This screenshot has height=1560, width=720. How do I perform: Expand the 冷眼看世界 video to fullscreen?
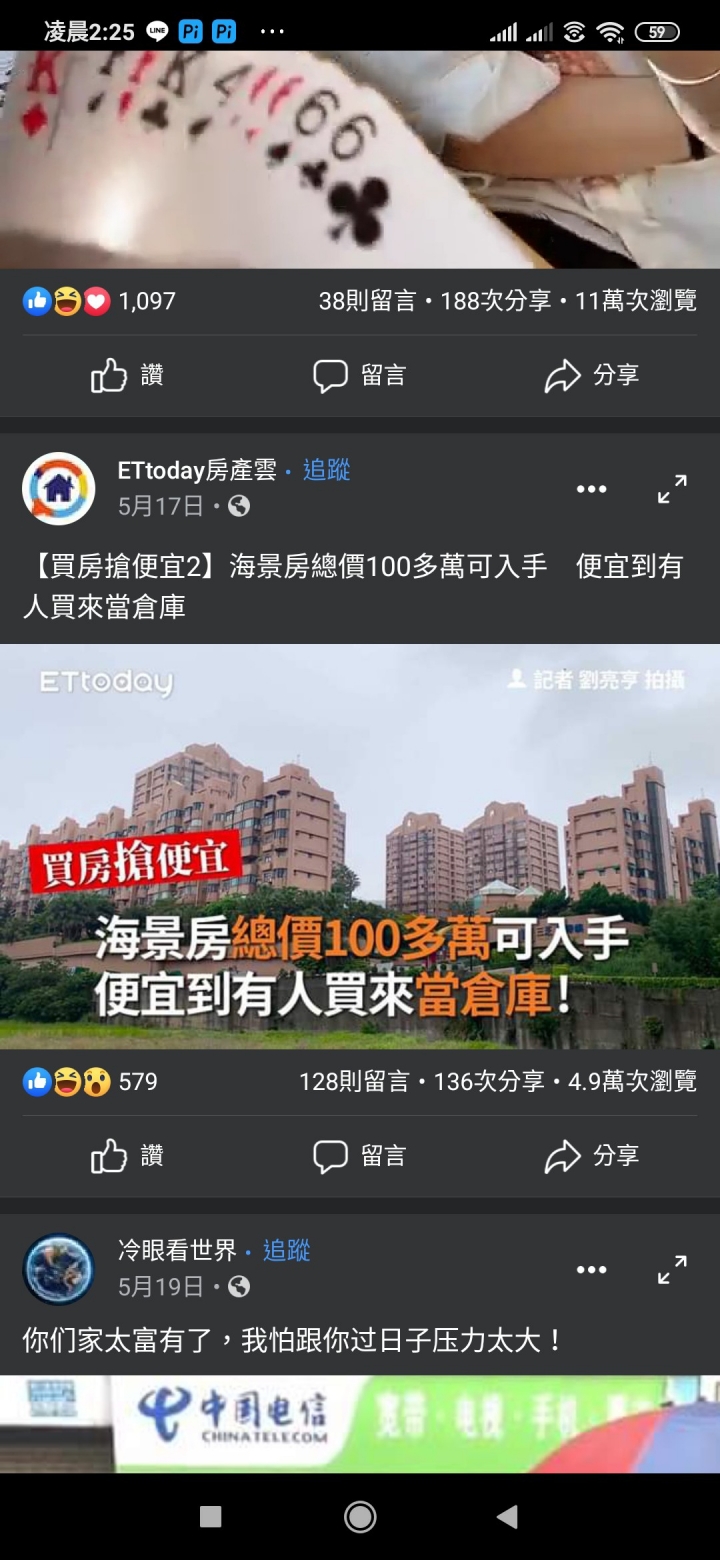tap(672, 1269)
